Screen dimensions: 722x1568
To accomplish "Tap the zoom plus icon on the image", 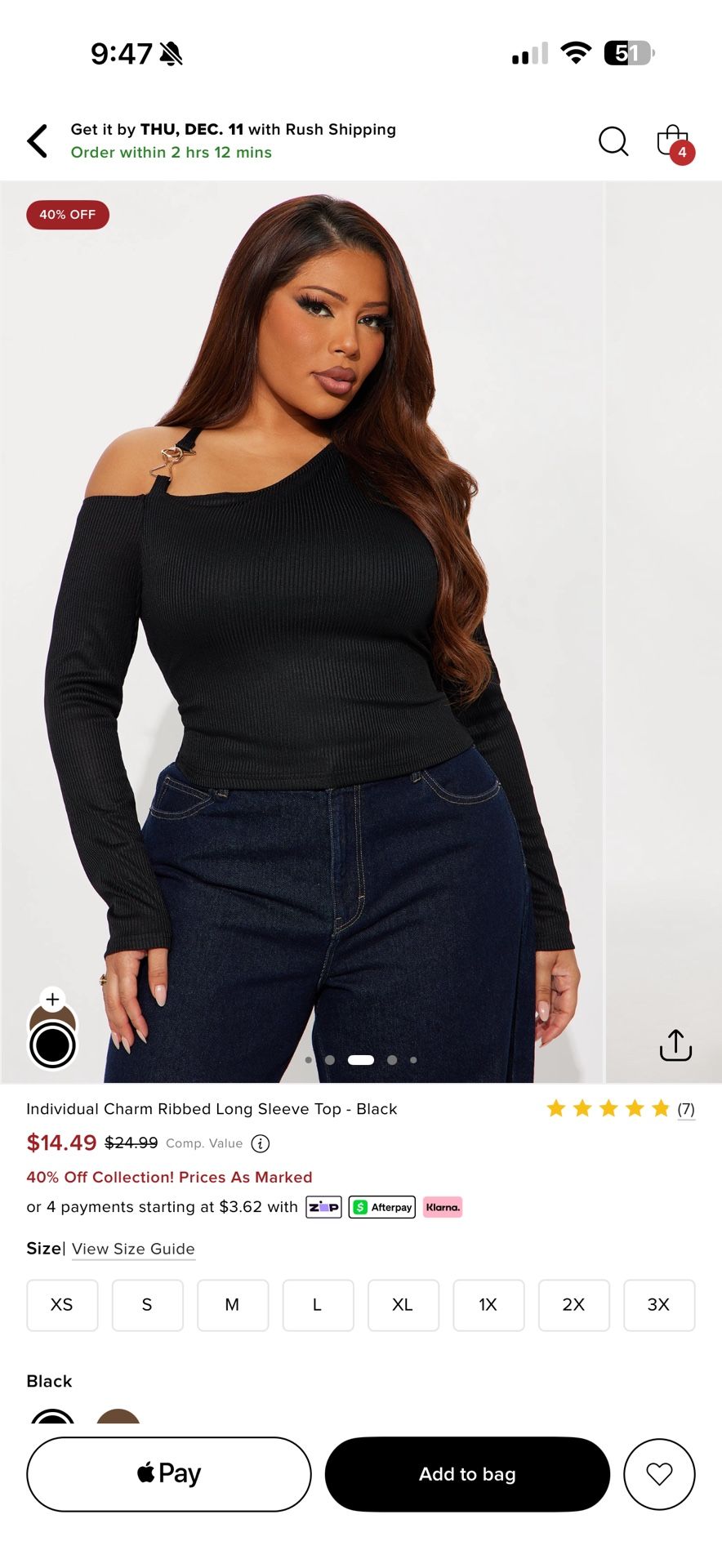I will tap(52, 1000).
